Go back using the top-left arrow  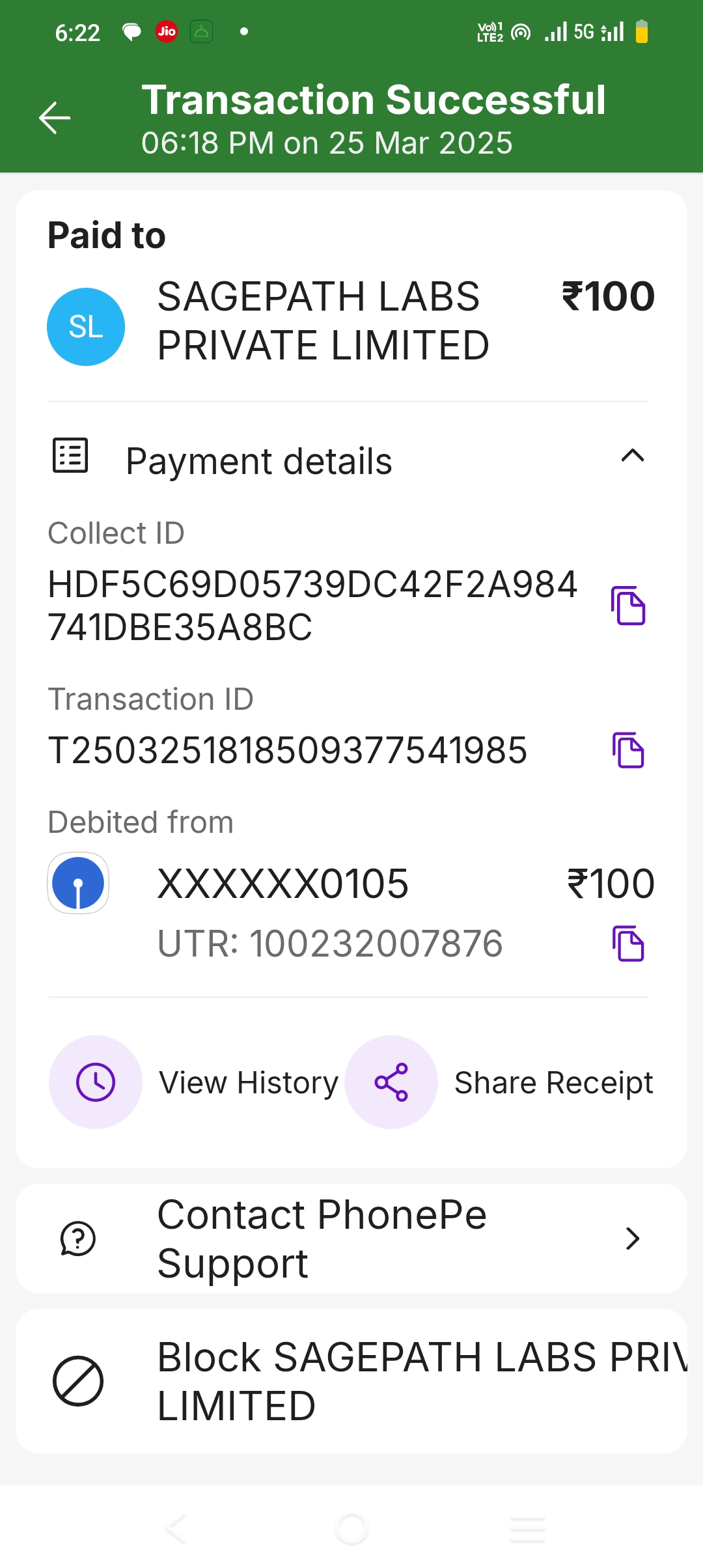tap(55, 118)
